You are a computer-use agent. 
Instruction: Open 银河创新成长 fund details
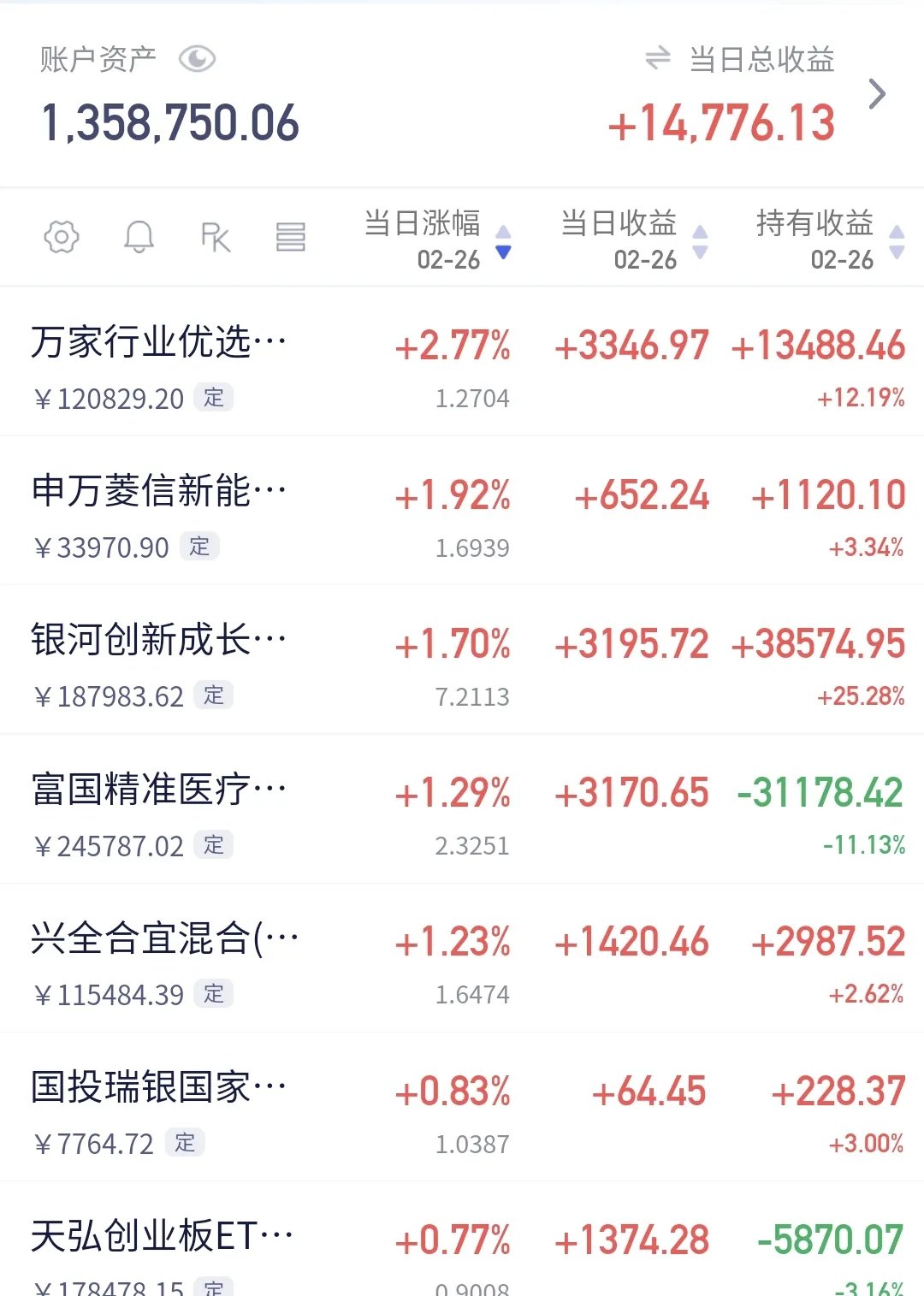point(158,639)
